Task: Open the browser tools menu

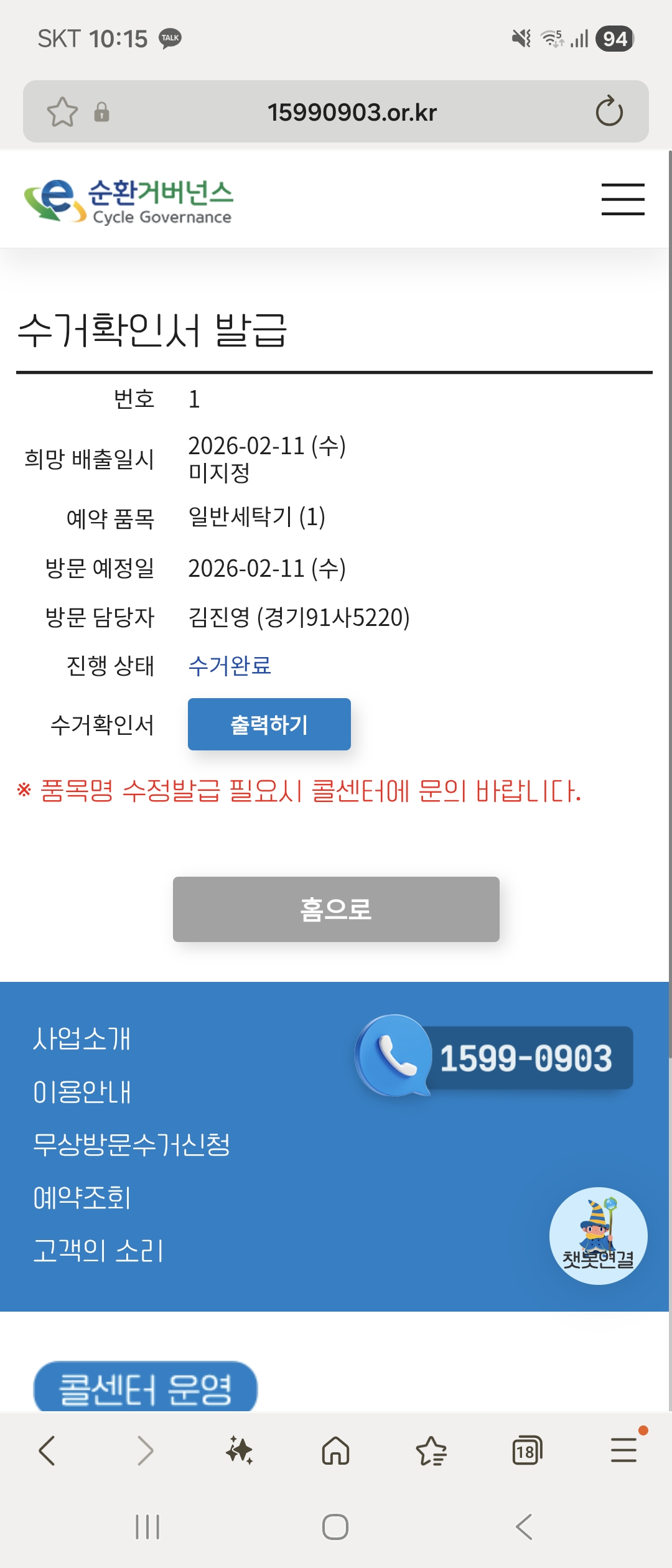Action: coord(623,1451)
